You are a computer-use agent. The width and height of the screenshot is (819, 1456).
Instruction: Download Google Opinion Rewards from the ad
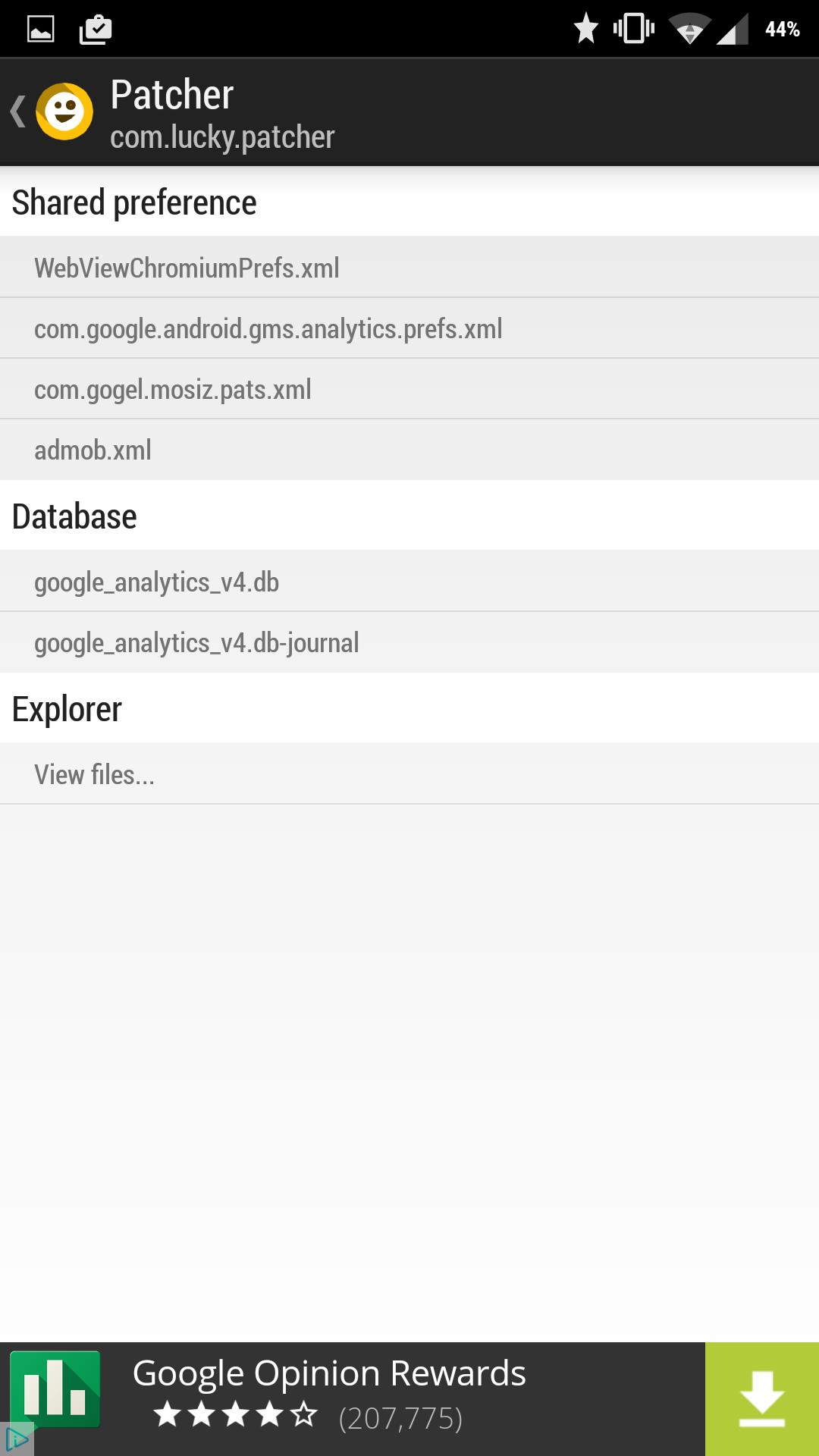click(x=761, y=1399)
